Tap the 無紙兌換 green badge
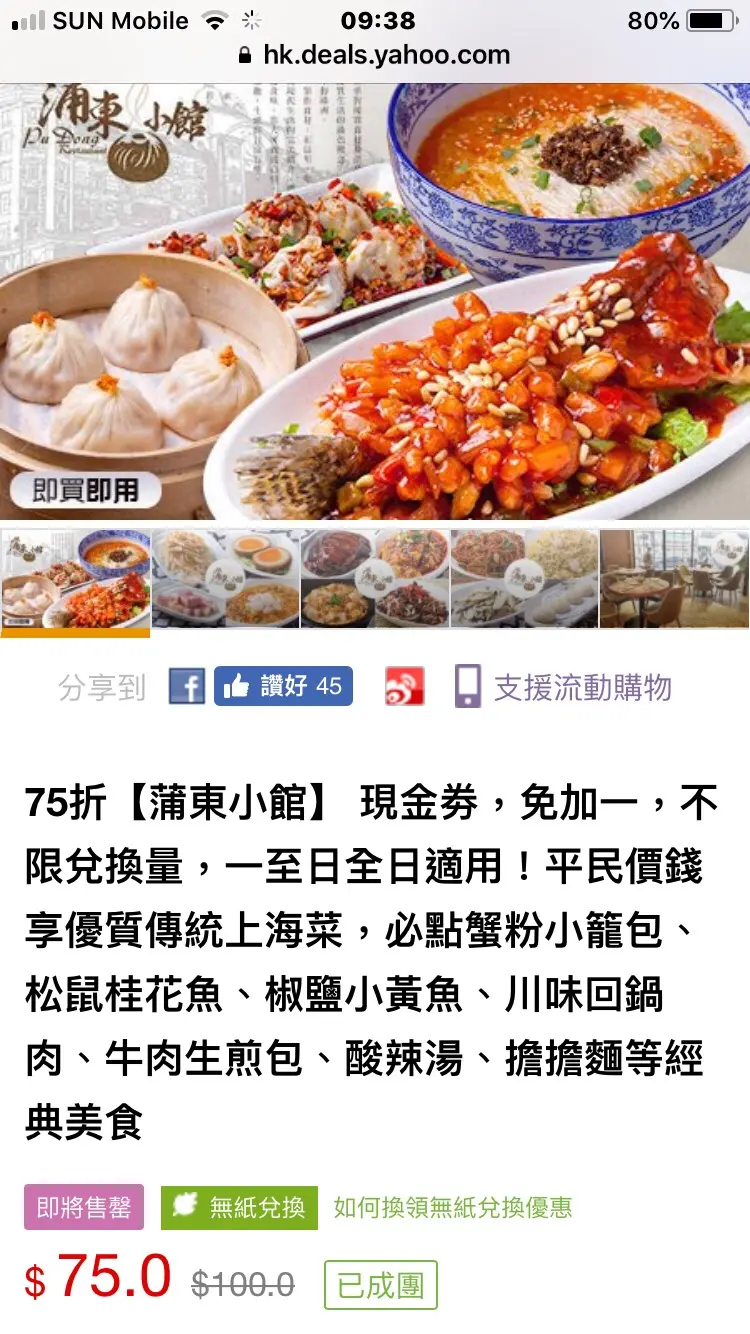 click(x=239, y=1208)
